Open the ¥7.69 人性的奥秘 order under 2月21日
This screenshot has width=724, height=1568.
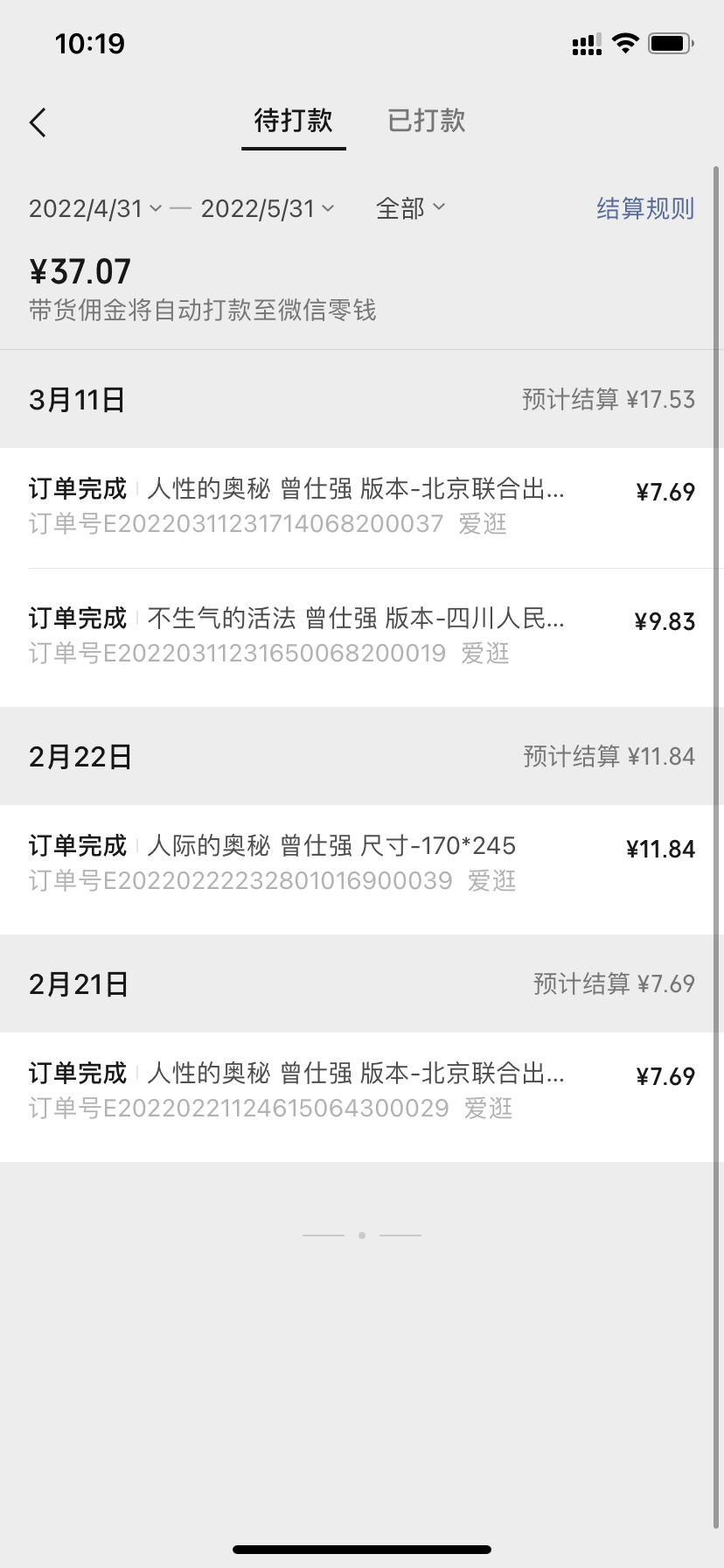[362, 1090]
